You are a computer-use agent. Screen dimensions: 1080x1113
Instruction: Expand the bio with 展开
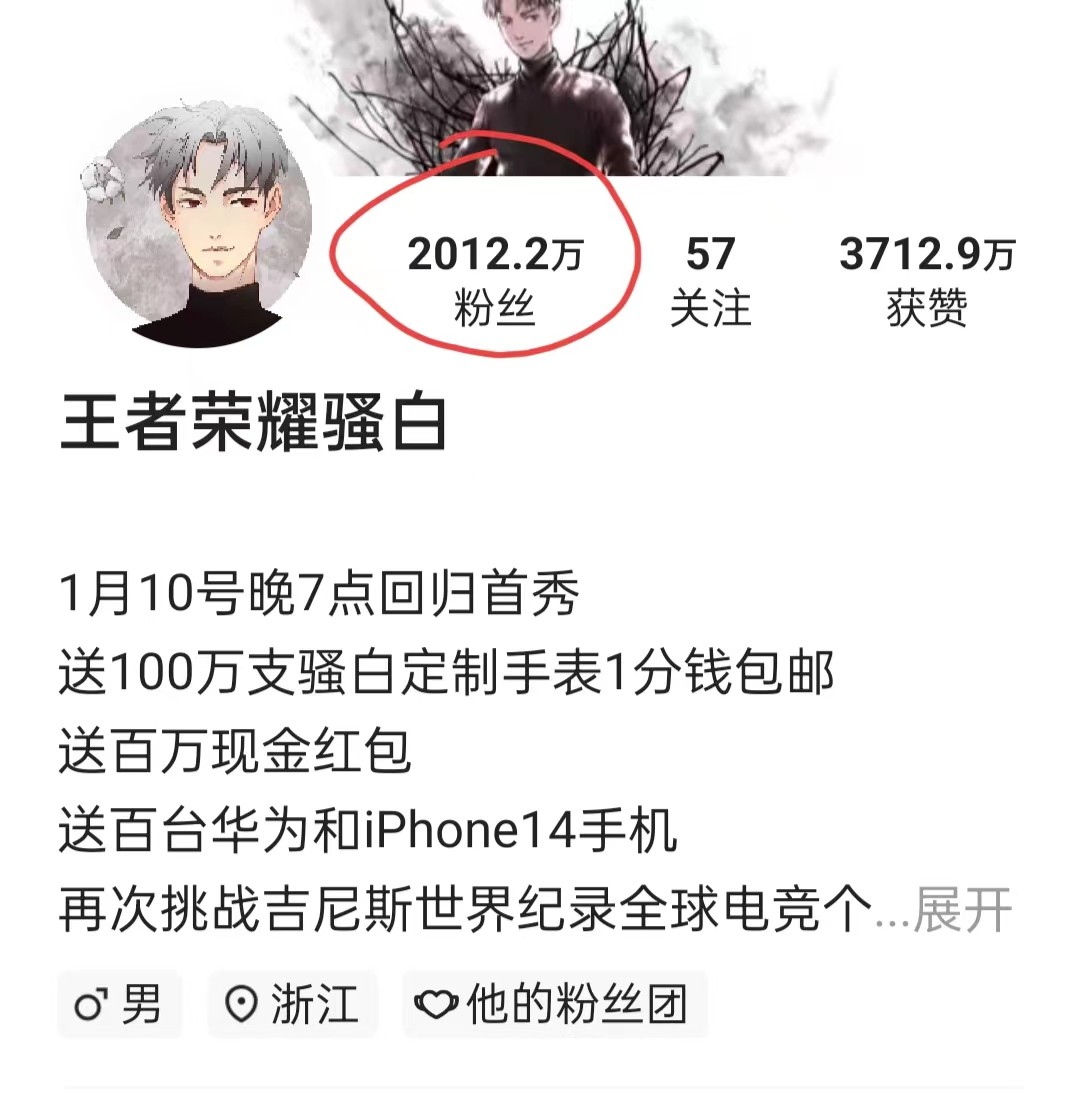pyautogui.click(x=962, y=912)
